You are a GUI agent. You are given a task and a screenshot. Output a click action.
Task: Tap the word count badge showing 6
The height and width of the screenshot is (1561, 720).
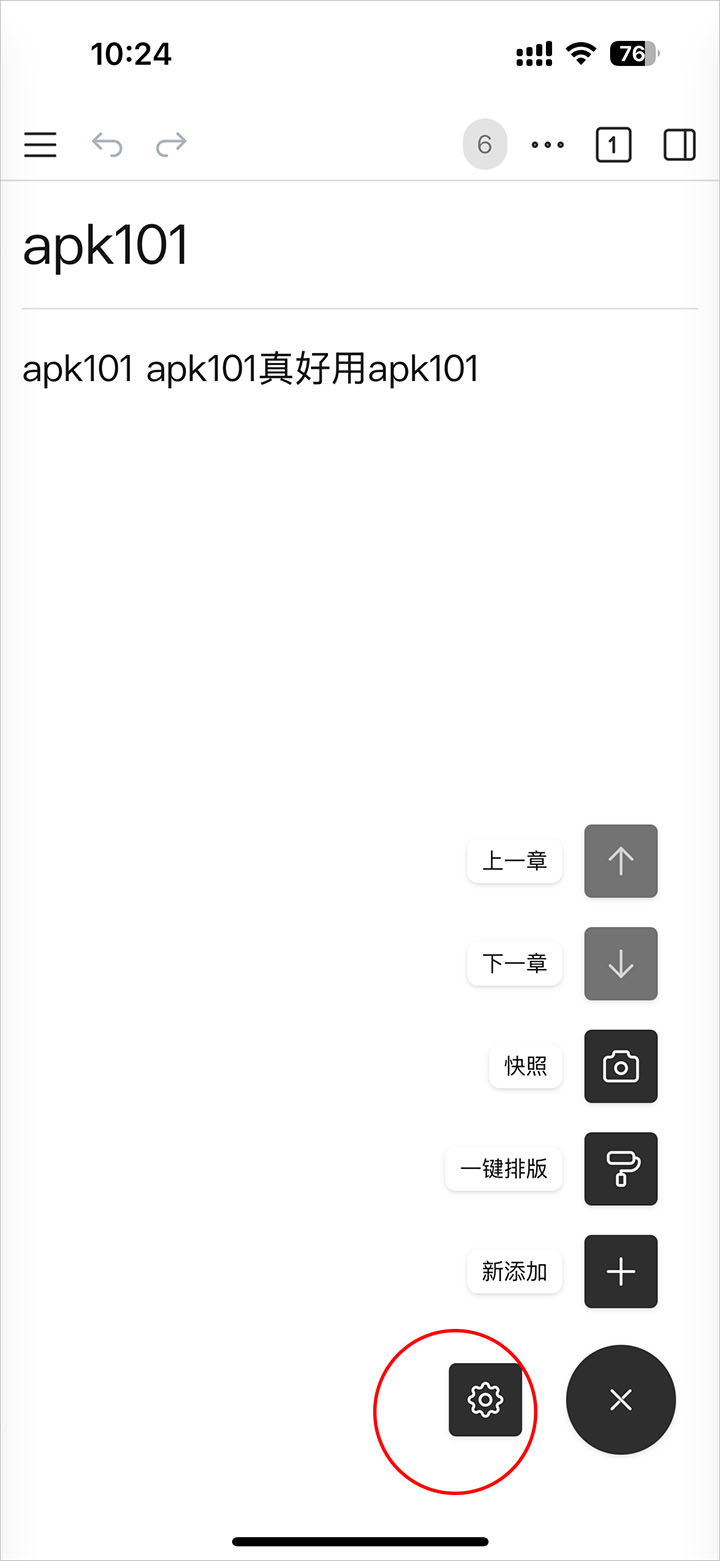coord(485,145)
